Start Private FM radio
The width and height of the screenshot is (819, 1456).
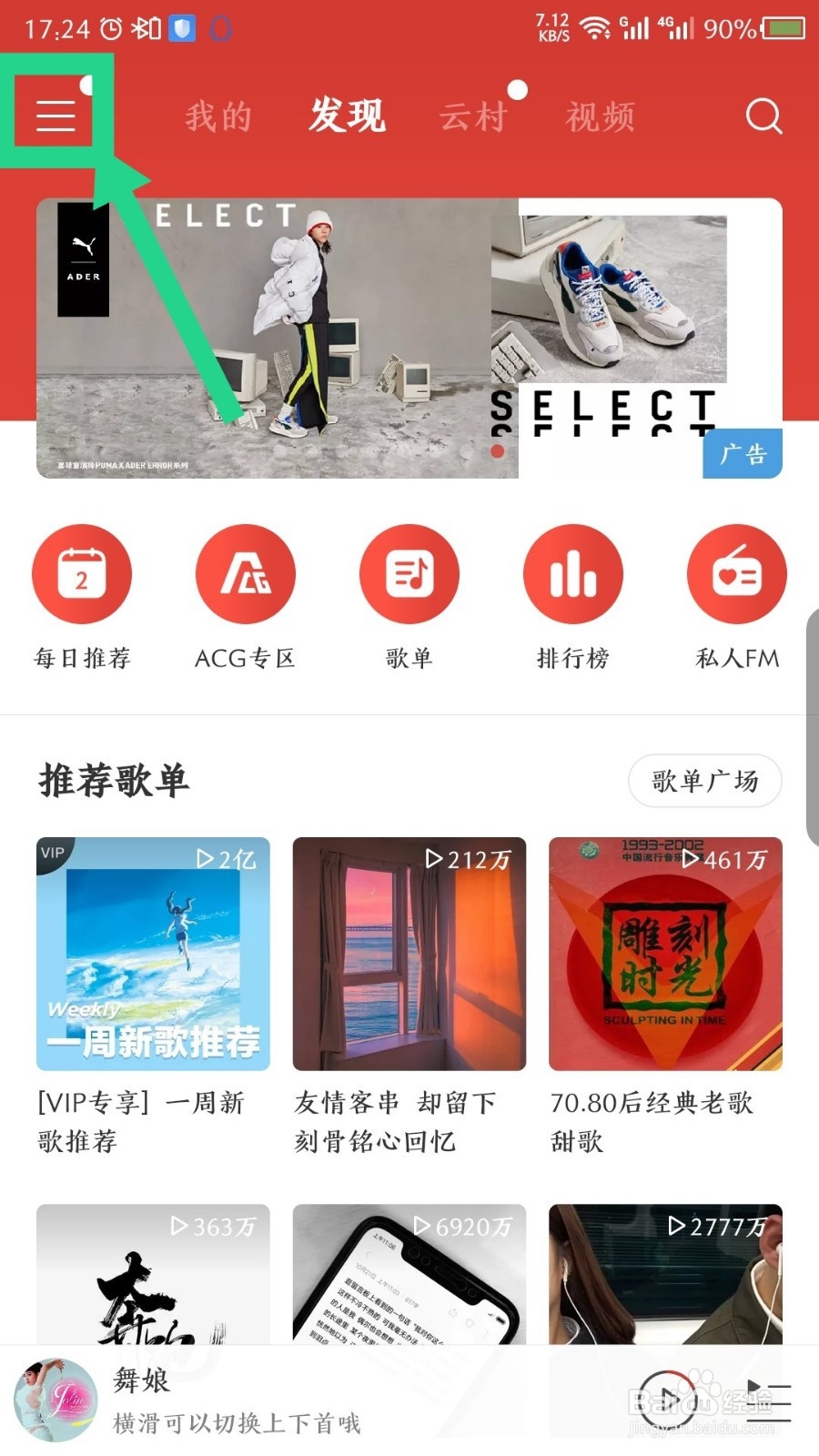(737, 574)
